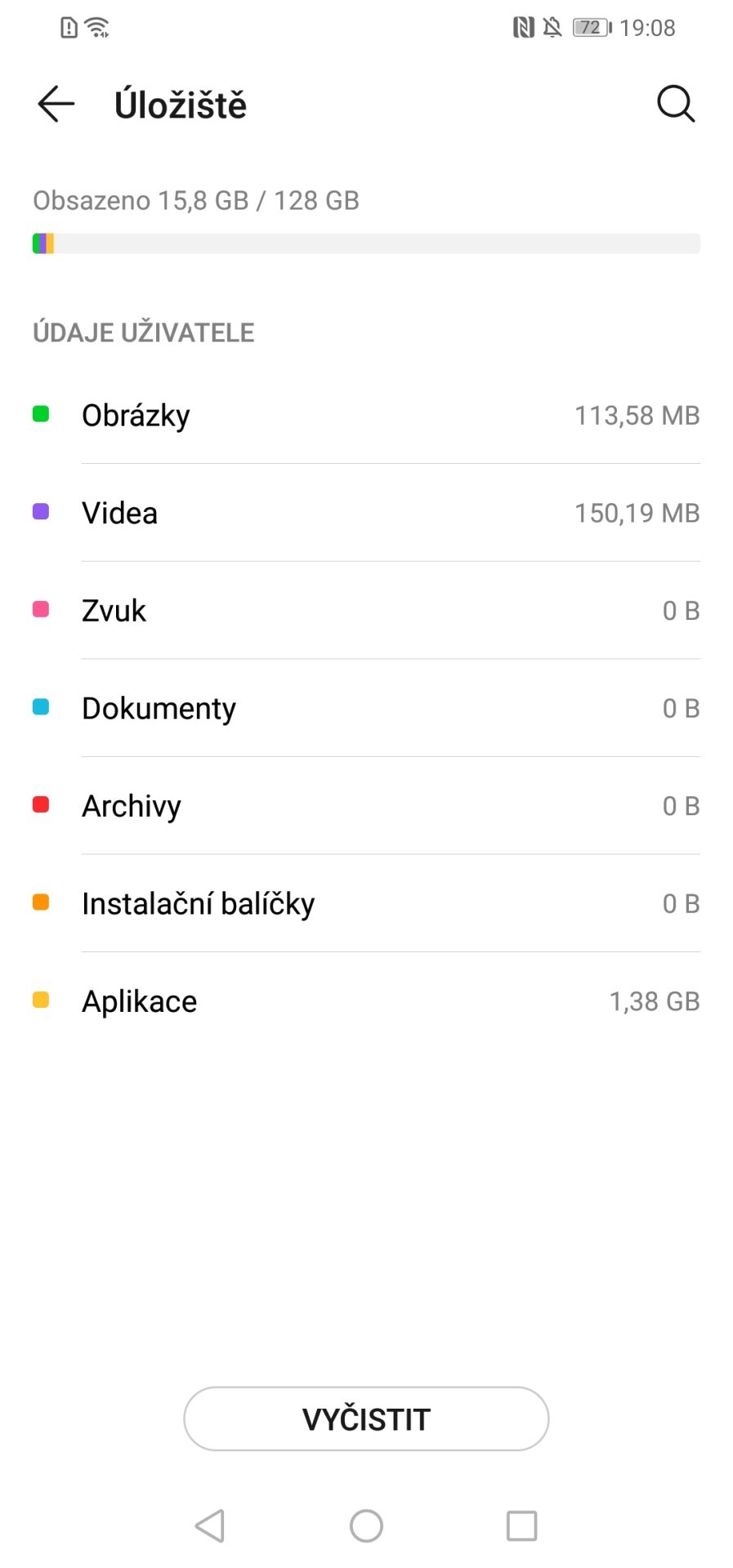Open the Aplikace storage row
Viewport: 733px width, 1568px height.
[366, 1001]
